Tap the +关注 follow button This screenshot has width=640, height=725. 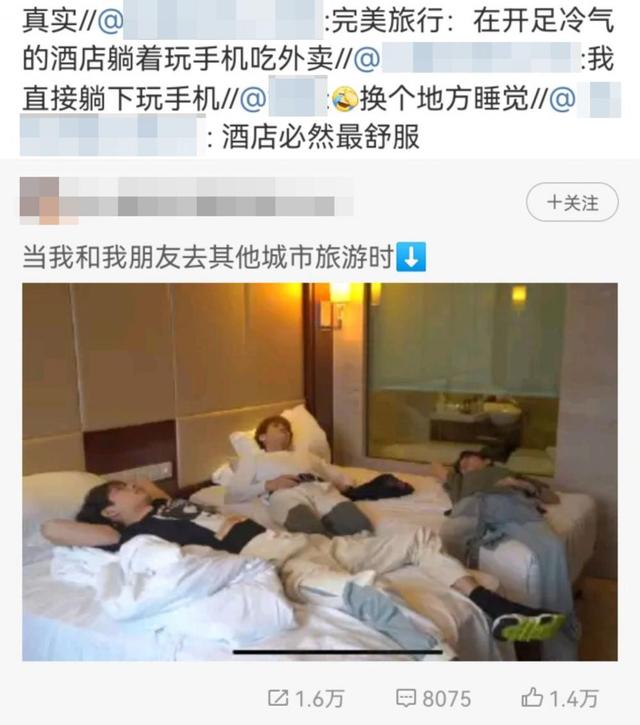click(573, 203)
